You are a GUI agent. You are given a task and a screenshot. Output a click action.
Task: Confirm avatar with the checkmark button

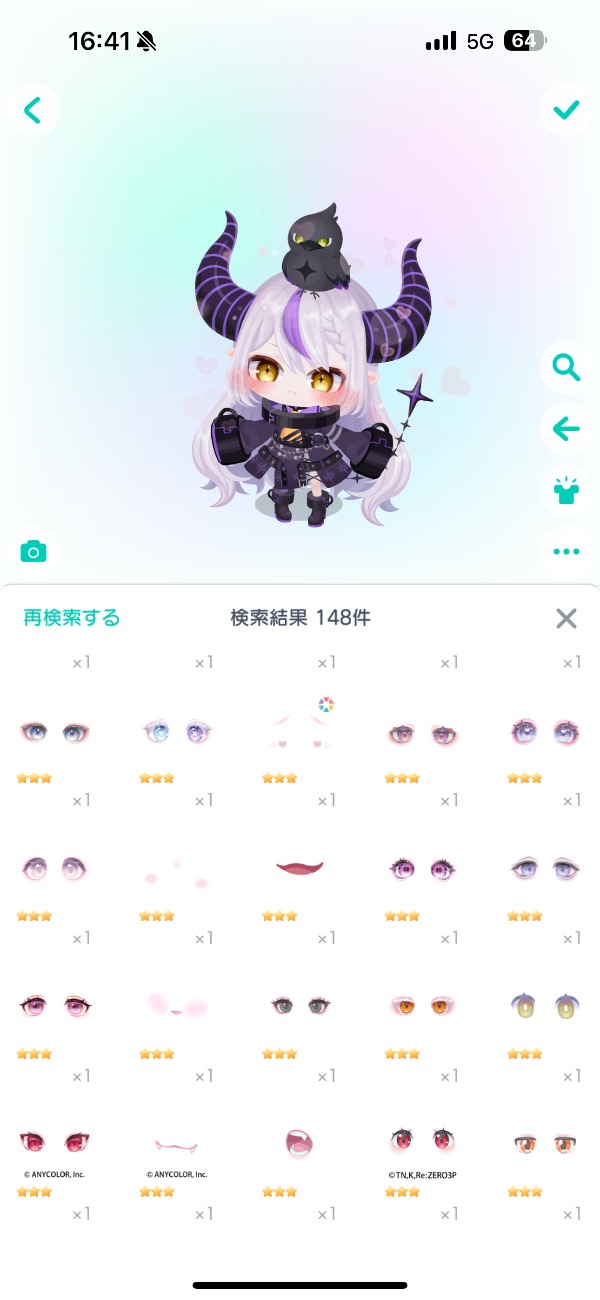(566, 110)
